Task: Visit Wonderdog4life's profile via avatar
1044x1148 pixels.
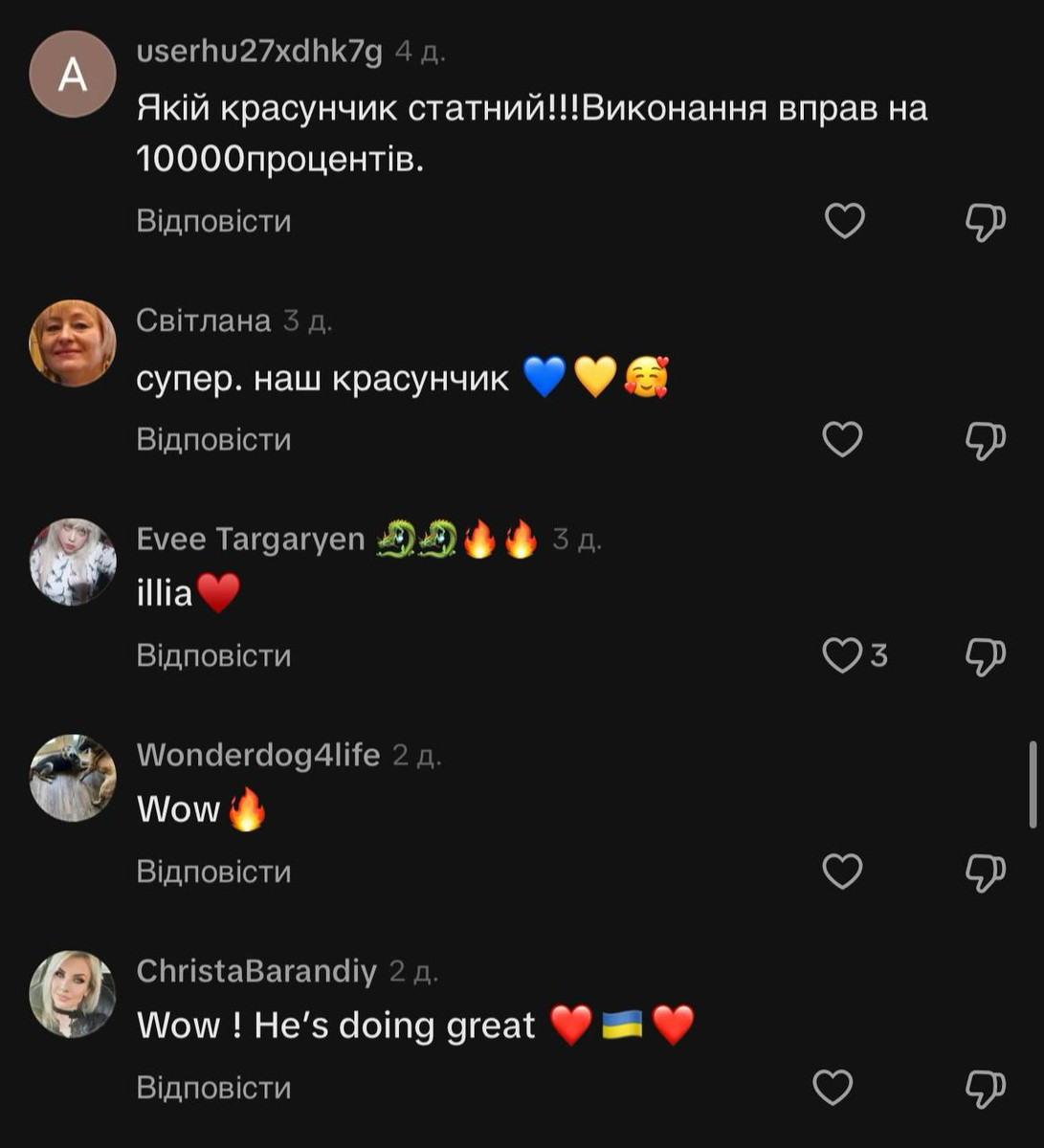Action: tap(73, 778)
